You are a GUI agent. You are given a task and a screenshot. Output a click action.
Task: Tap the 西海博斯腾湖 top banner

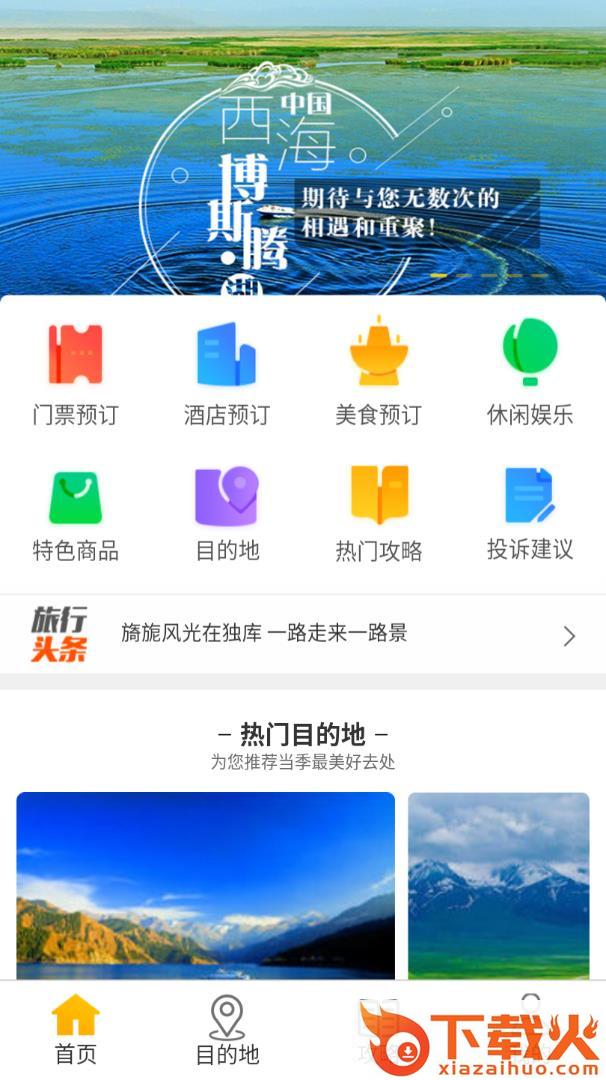point(303,150)
